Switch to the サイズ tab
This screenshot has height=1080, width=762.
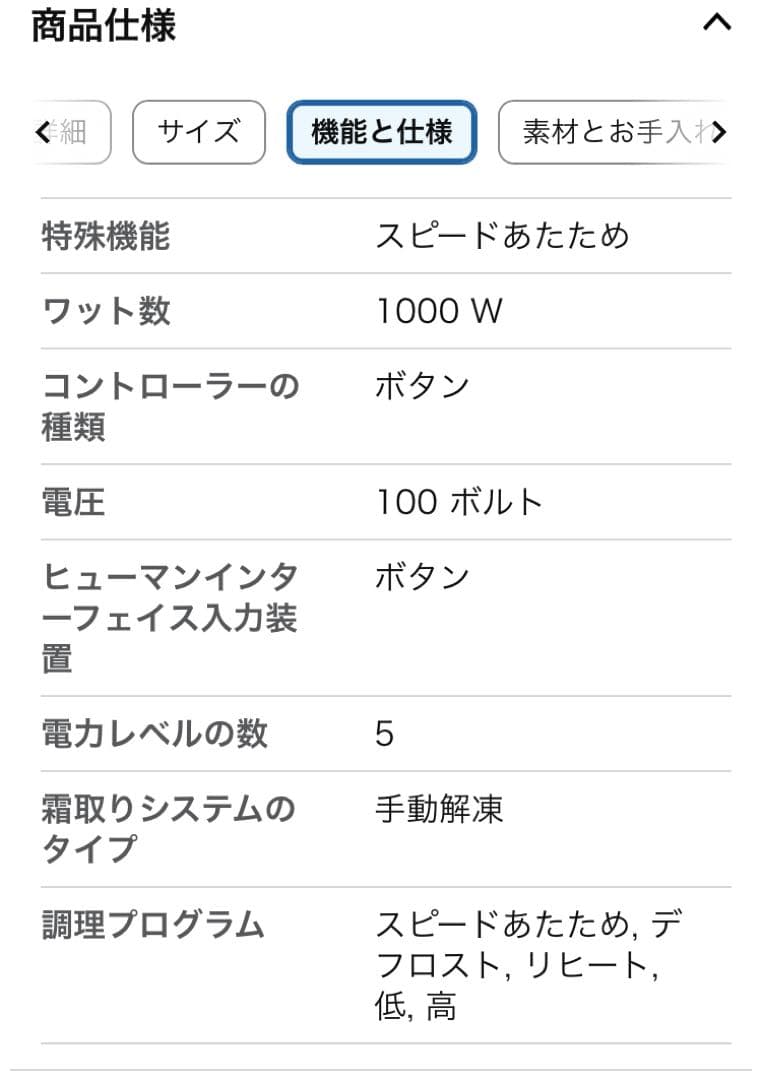tap(198, 132)
